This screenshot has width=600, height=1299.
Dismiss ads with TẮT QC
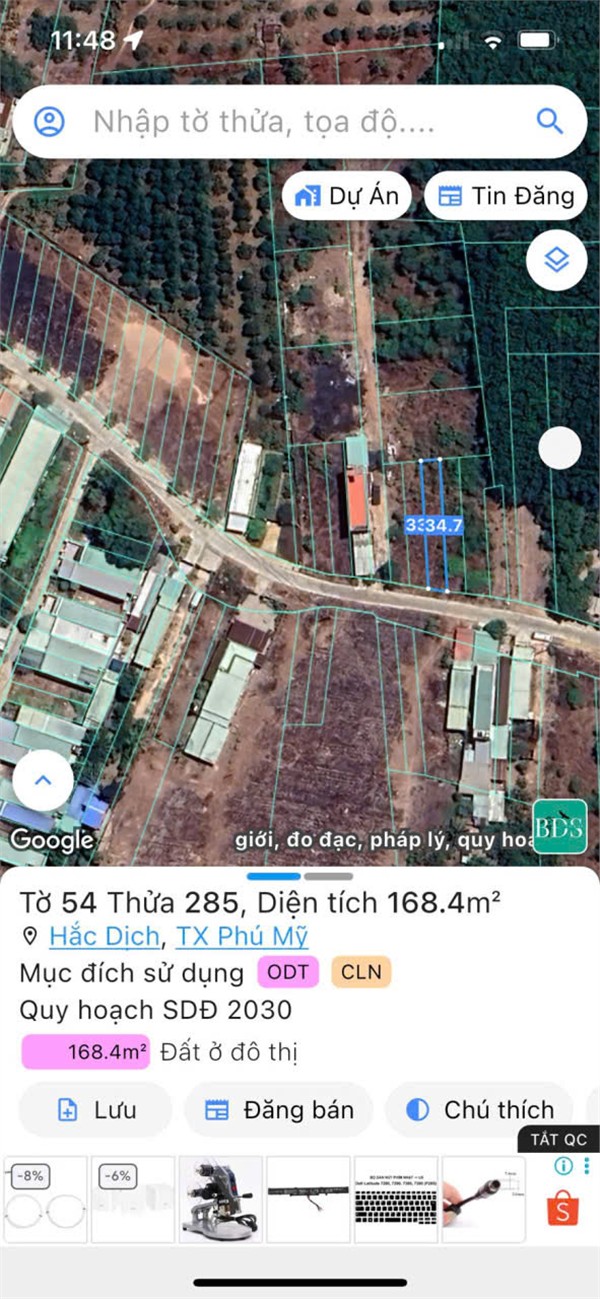pos(558,1140)
